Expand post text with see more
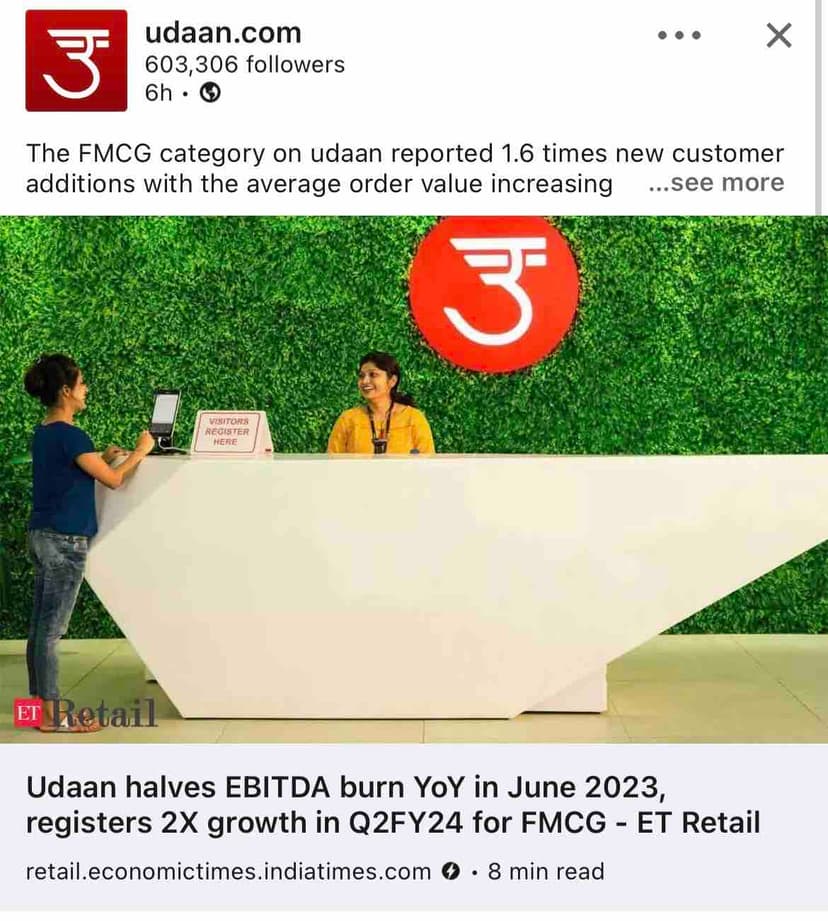The height and width of the screenshot is (921, 828). point(716,183)
